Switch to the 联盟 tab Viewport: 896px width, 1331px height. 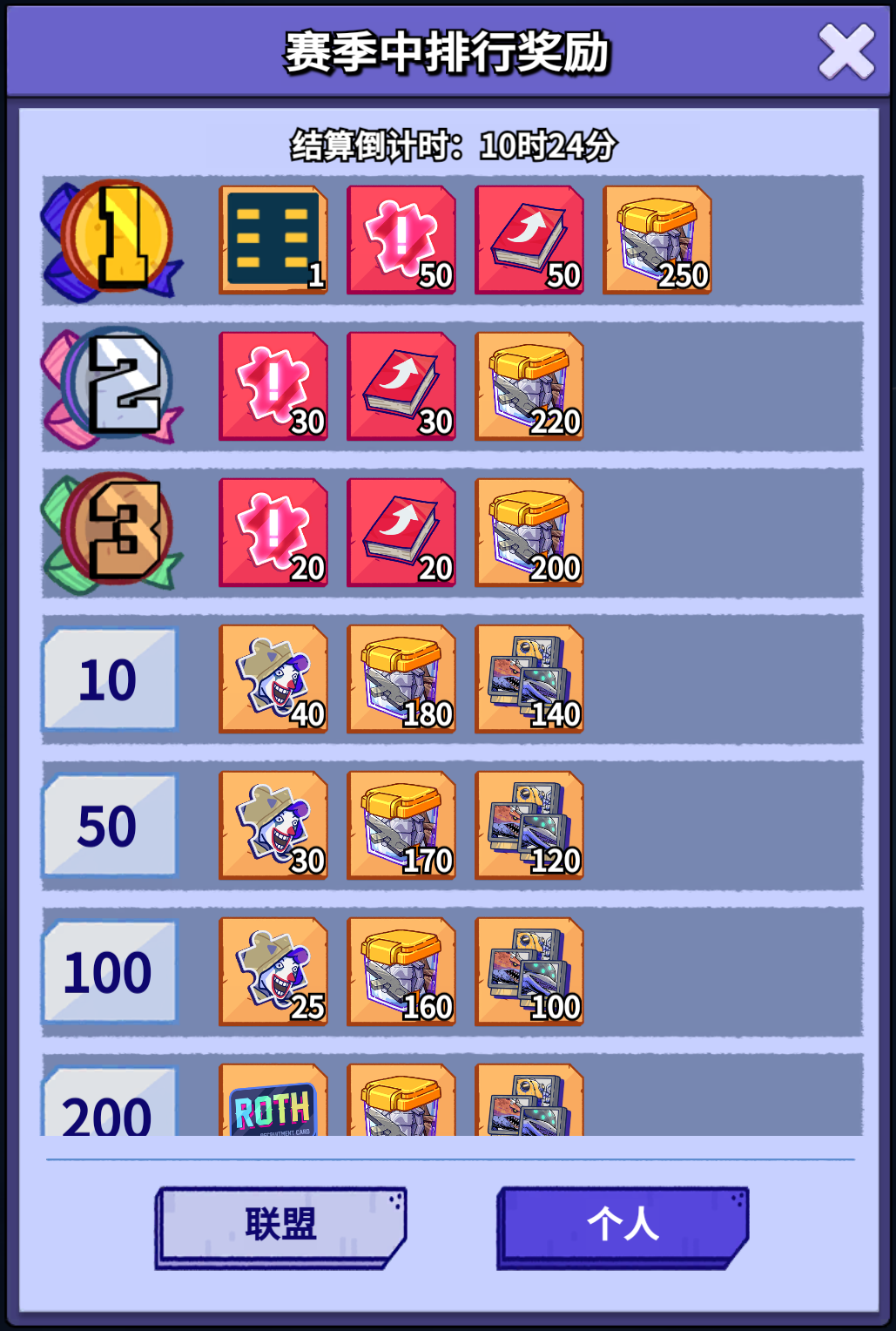(x=280, y=1226)
